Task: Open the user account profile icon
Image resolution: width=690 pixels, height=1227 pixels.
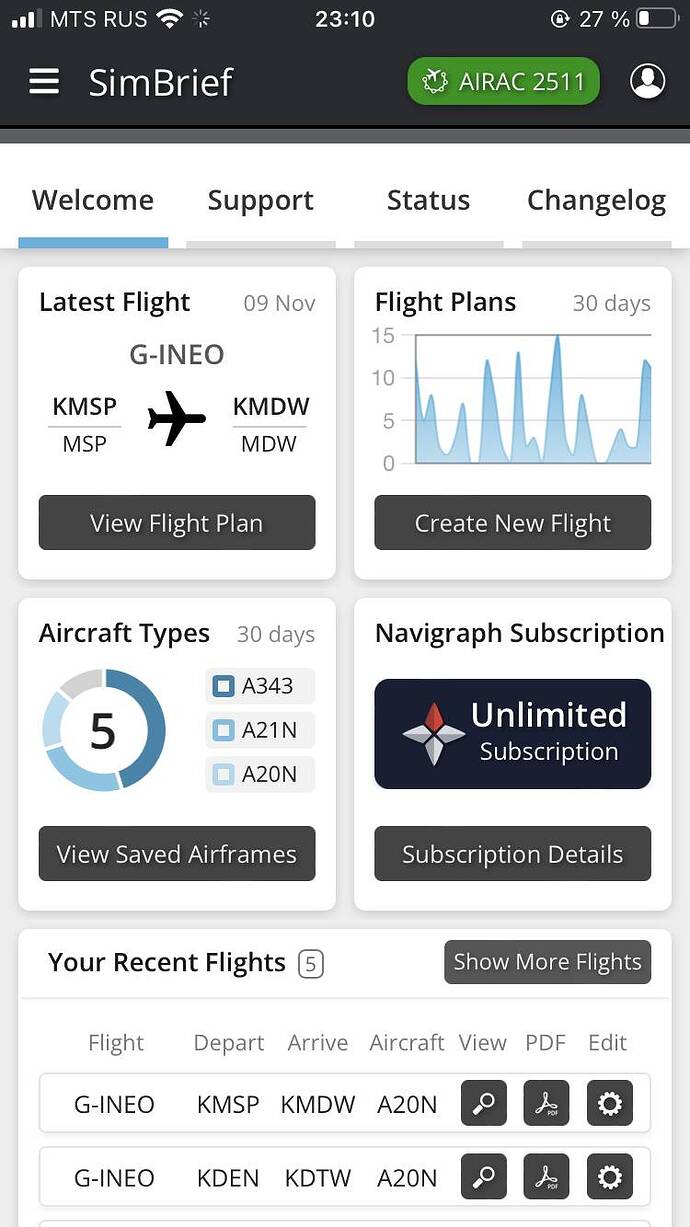Action: [648, 82]
